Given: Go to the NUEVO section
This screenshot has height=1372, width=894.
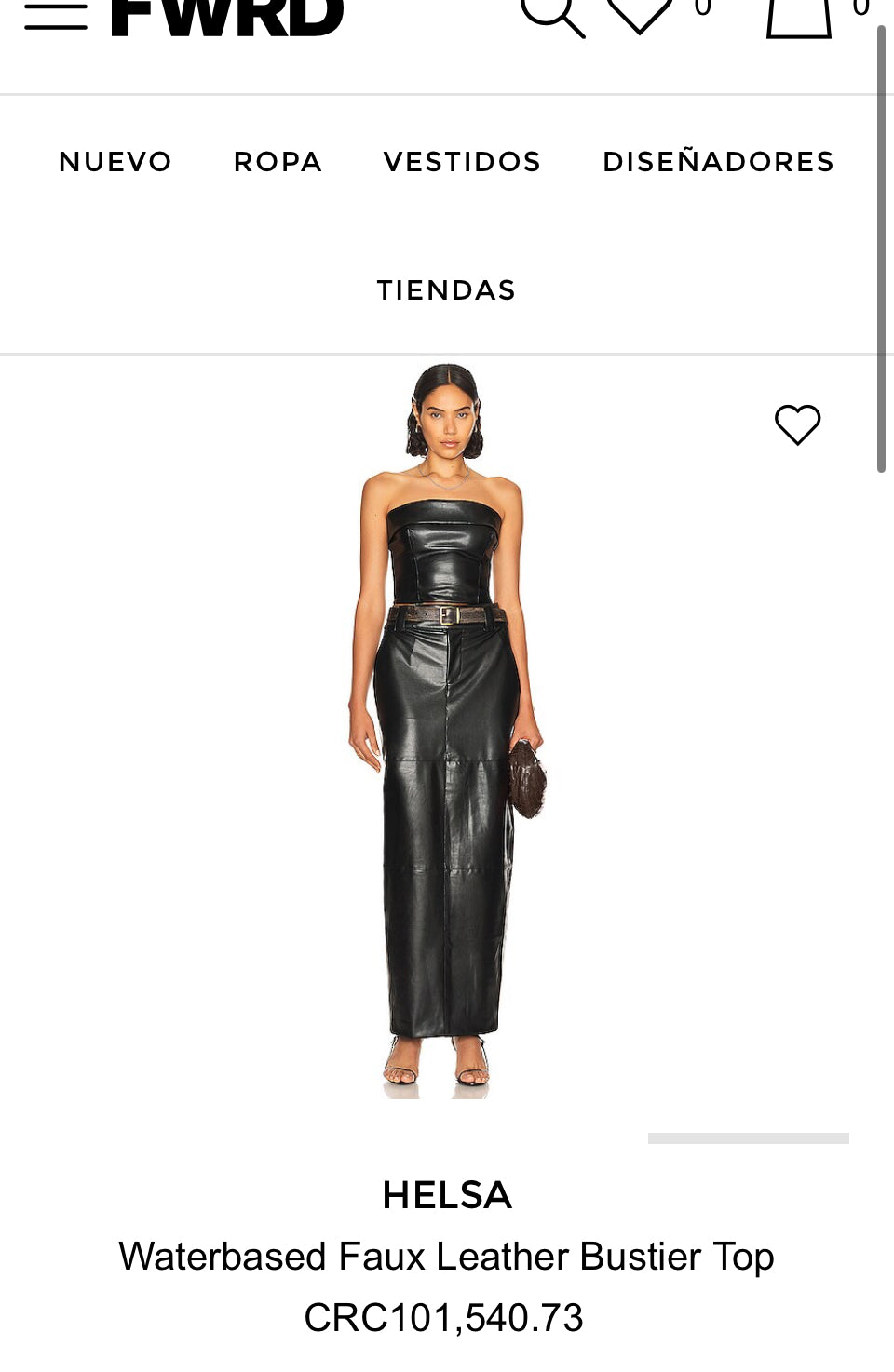Looking at the screenshot, I should coord(115,162).
